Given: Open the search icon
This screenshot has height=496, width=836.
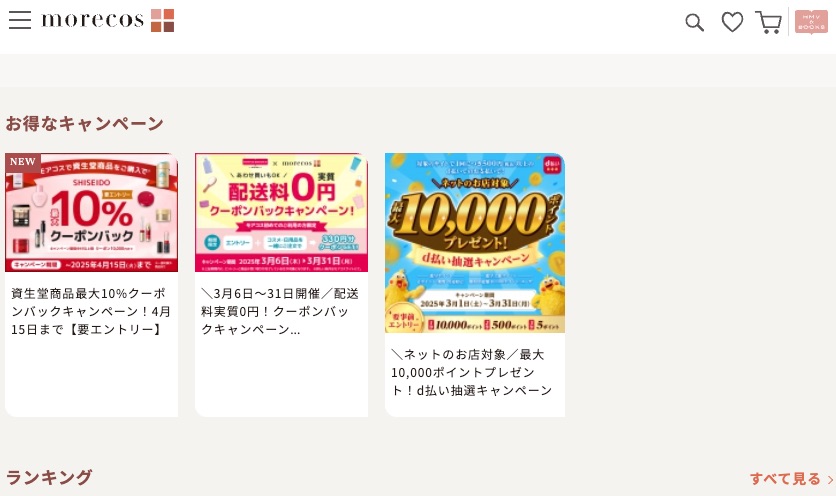Looking at the screenshot, I should [694, 22].
